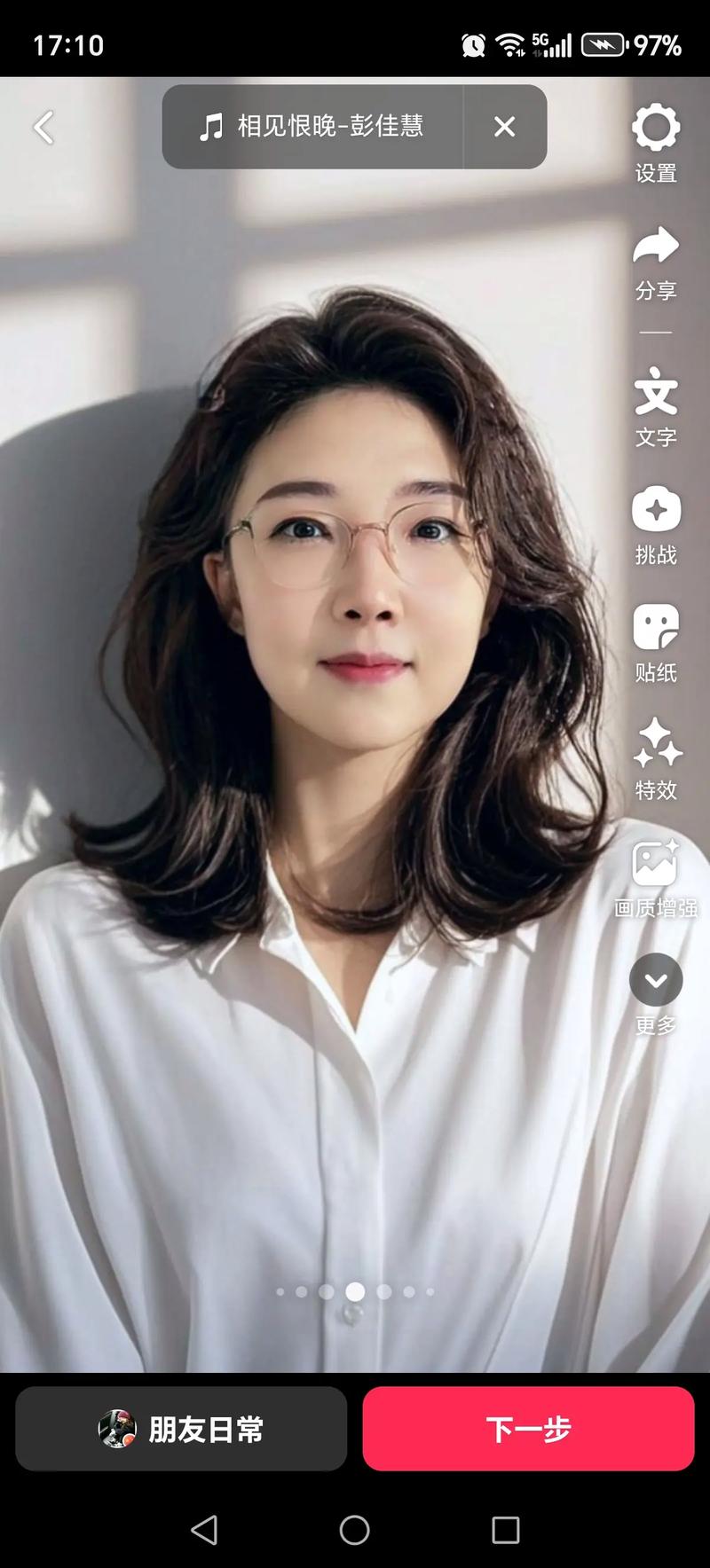Screen dimensions: 710x1568
Task: Add 文字 text to the photo
Action: [x=656, y=406]
